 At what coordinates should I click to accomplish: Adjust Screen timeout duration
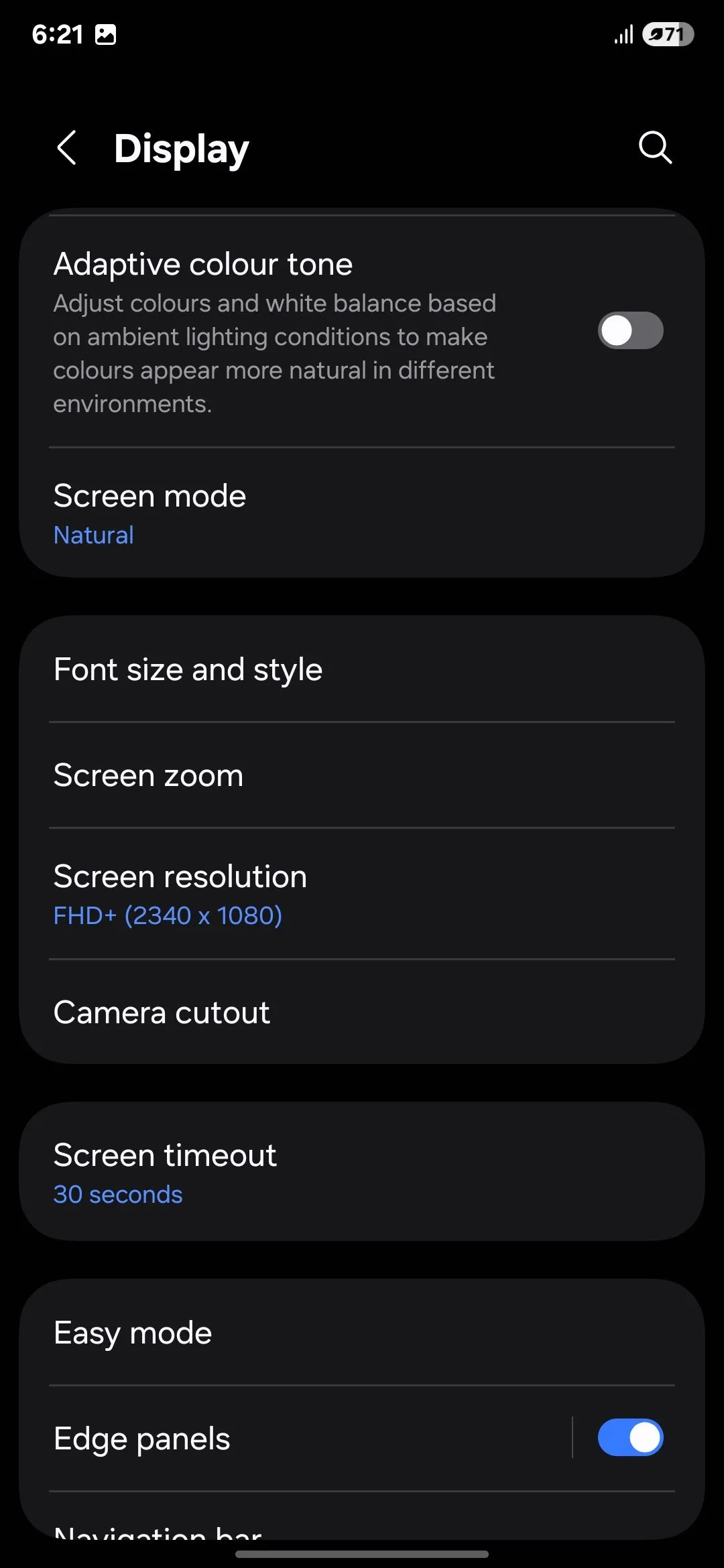tap(362, 1173)
